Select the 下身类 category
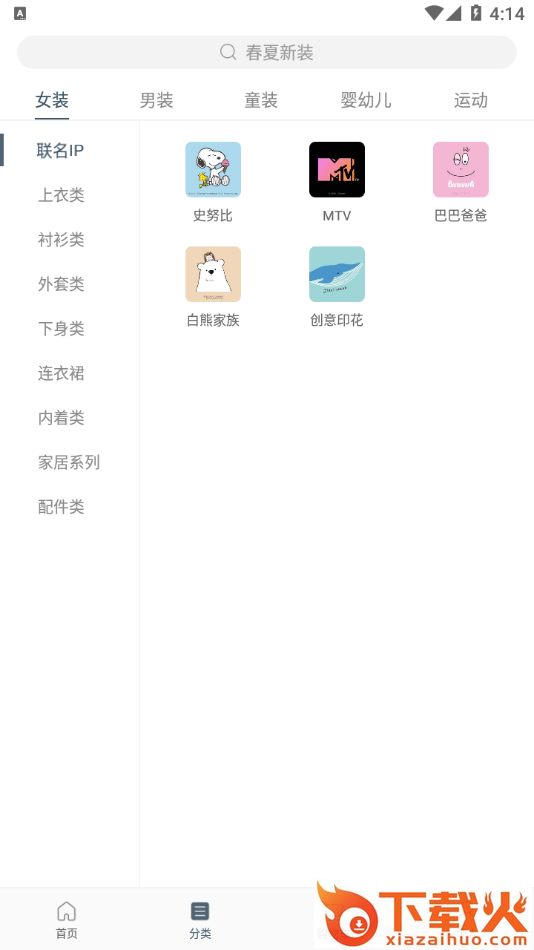Image resolution: width=534 pixels, height=950 pixels. [x=61, y=328]
